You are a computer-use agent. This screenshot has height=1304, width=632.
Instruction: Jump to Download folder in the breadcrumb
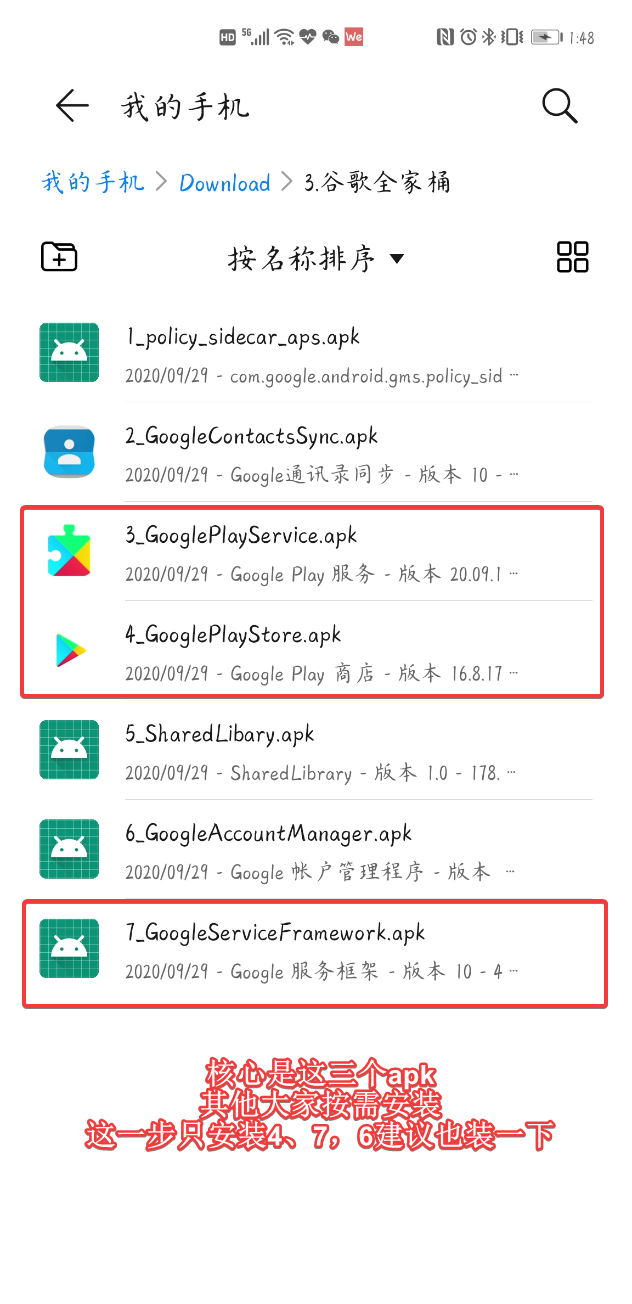225,183
